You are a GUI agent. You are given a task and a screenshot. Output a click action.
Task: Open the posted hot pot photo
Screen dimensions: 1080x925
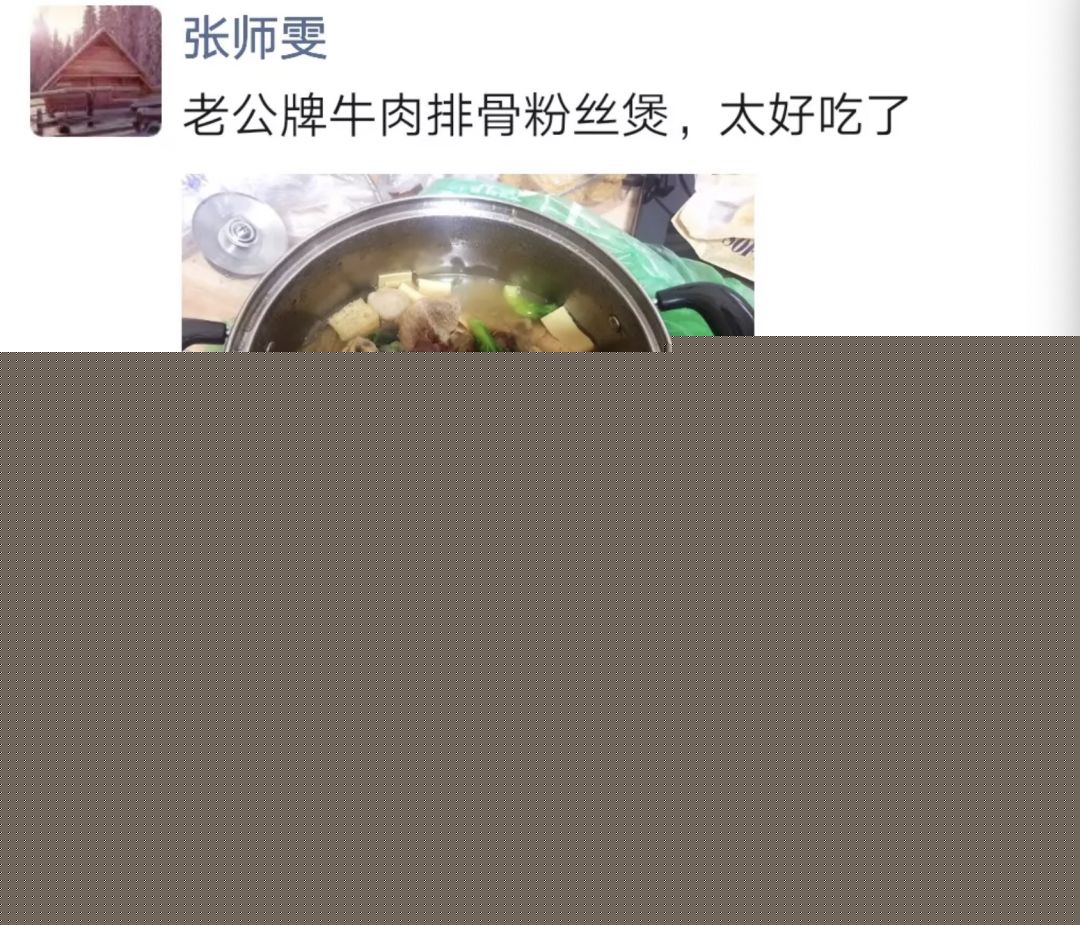[467, 262]
